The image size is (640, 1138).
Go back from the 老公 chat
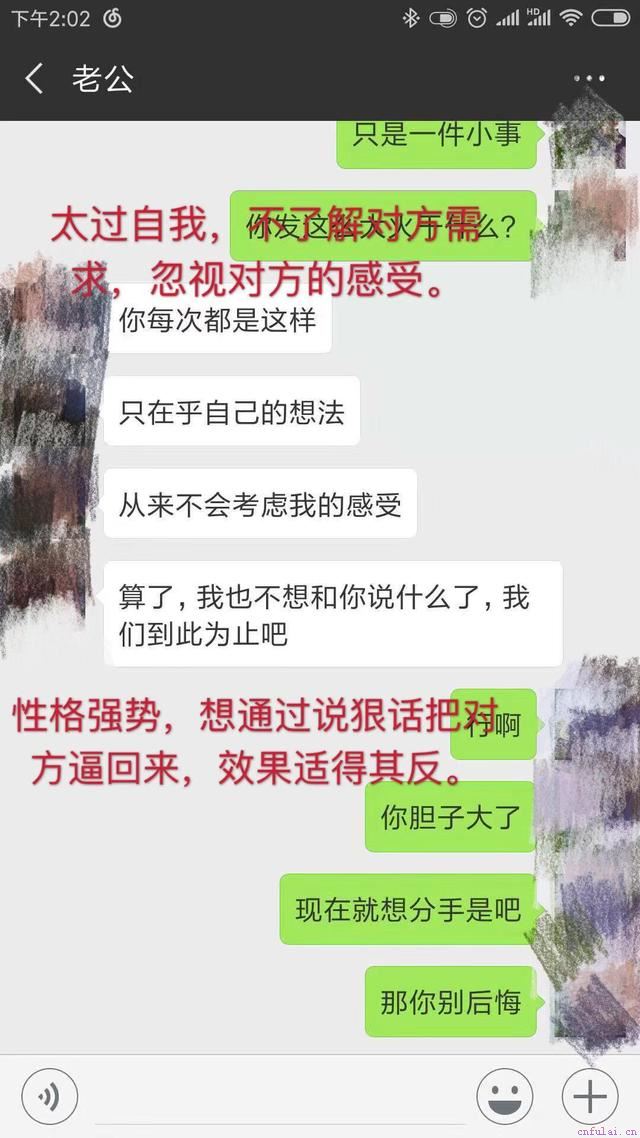[34, 79]
